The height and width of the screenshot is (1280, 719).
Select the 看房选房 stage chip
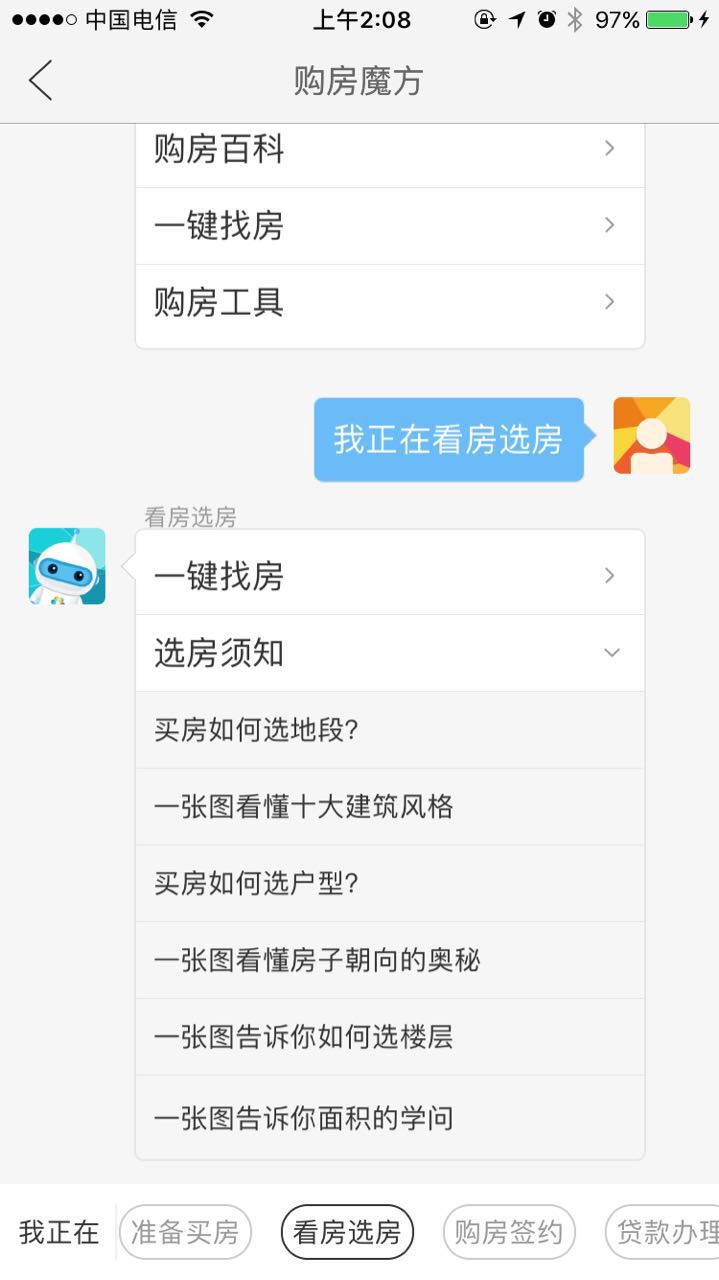click(x=347, y=1232)
